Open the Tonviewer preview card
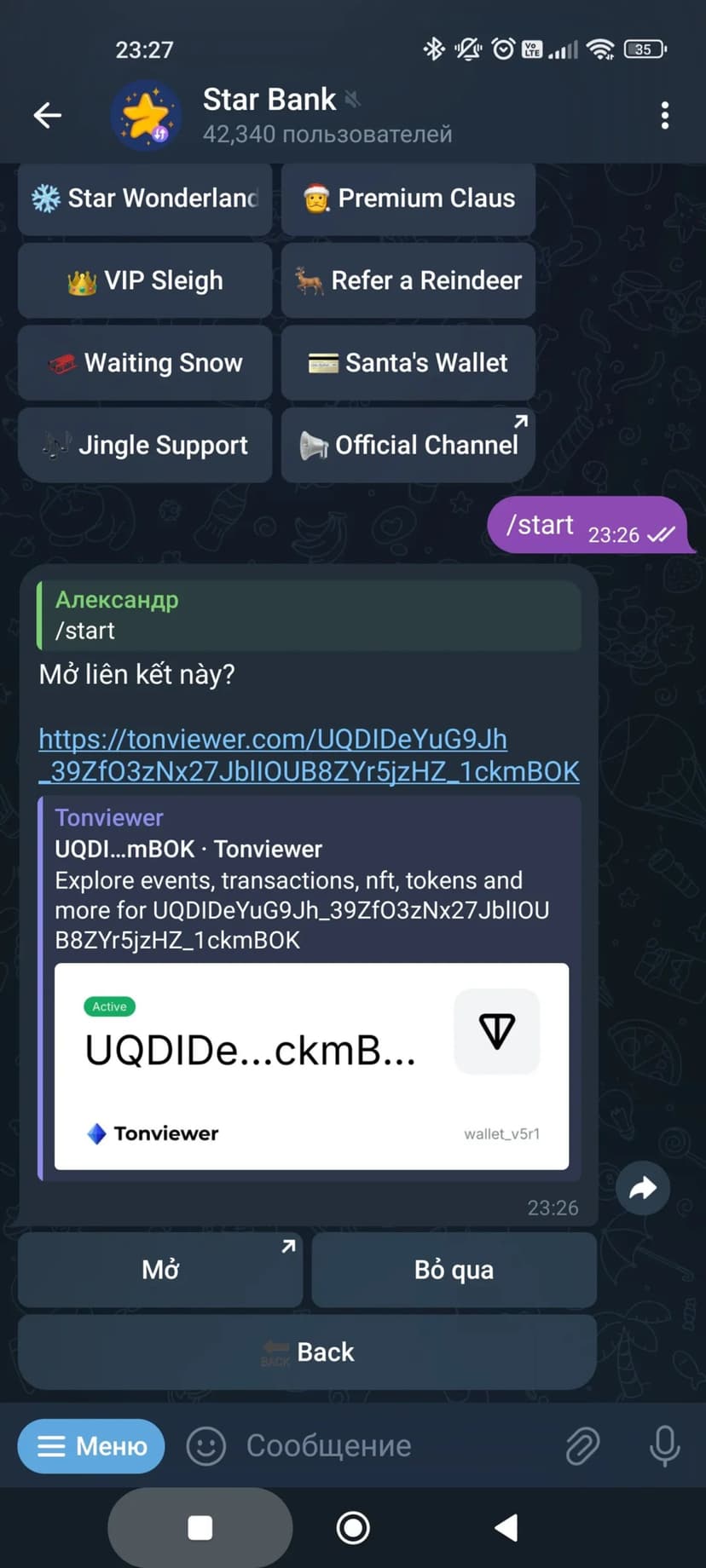Screen dimensions: 706x1568 [311, 1065]
